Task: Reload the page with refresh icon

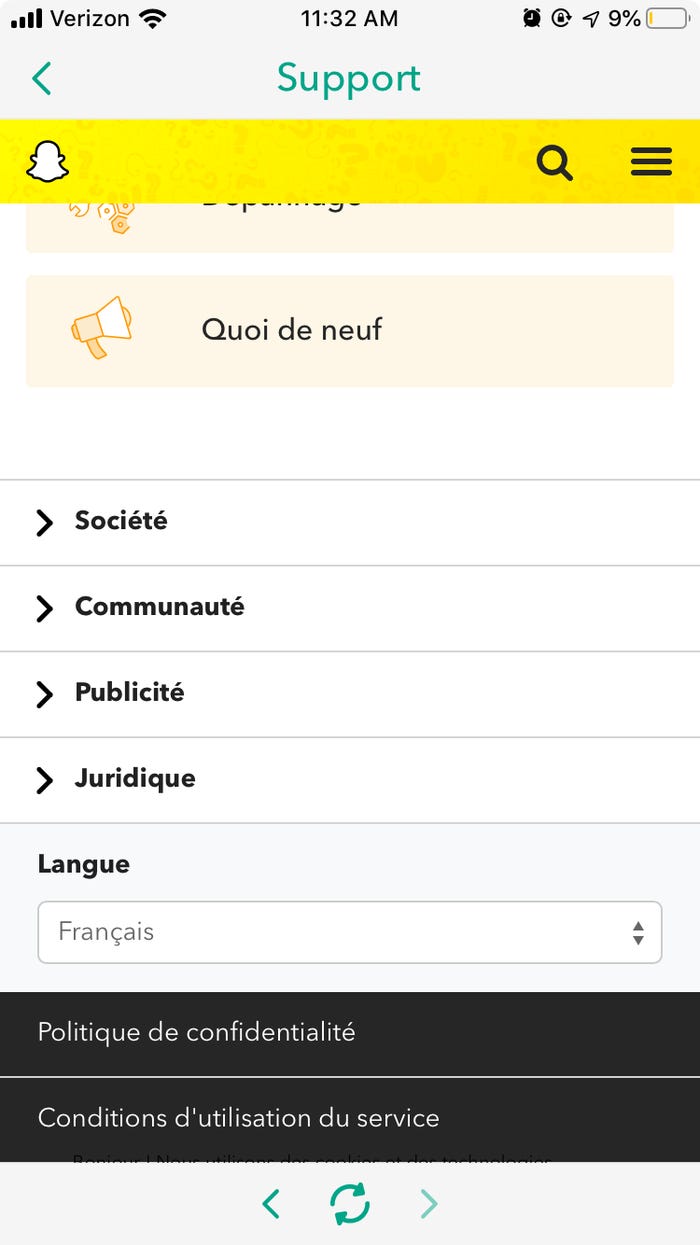Action: click(x=350, y=1204)
